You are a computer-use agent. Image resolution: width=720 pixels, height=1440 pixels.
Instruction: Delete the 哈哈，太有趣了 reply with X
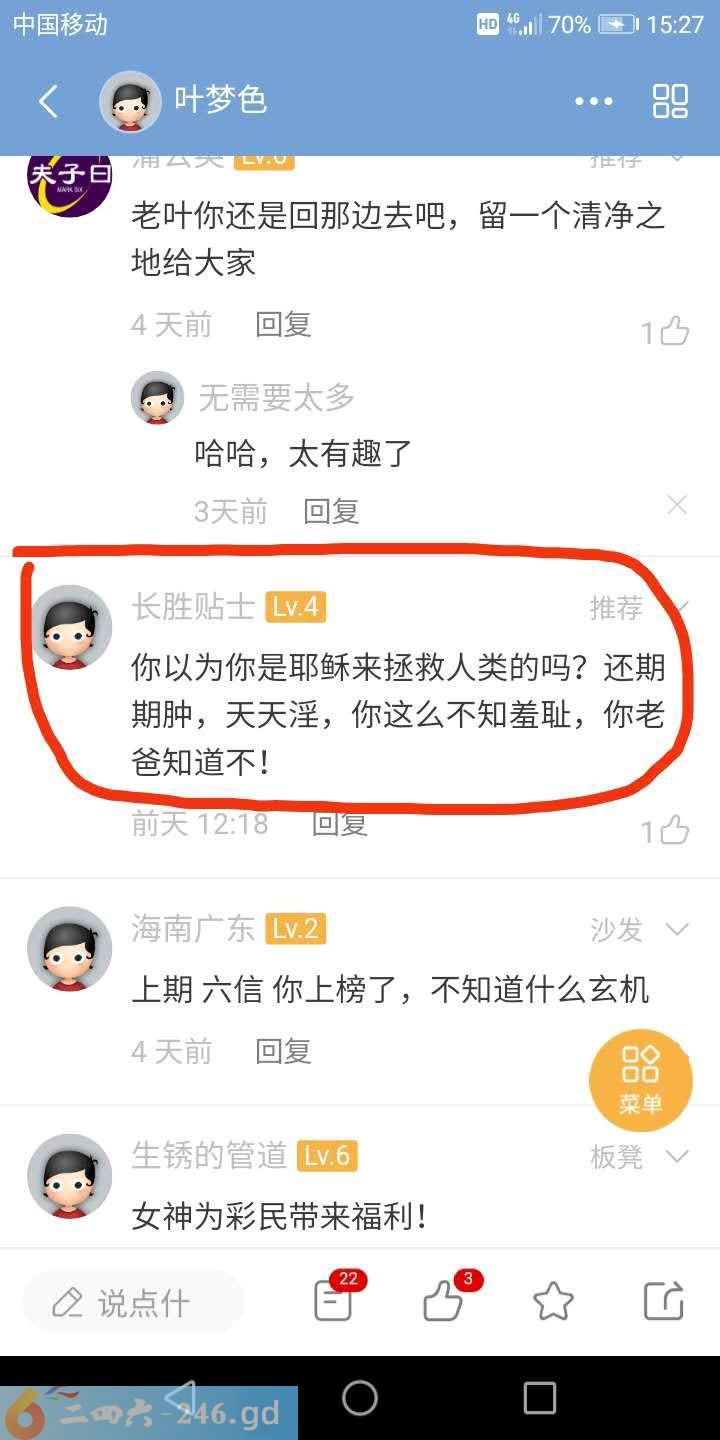[677, 505]
